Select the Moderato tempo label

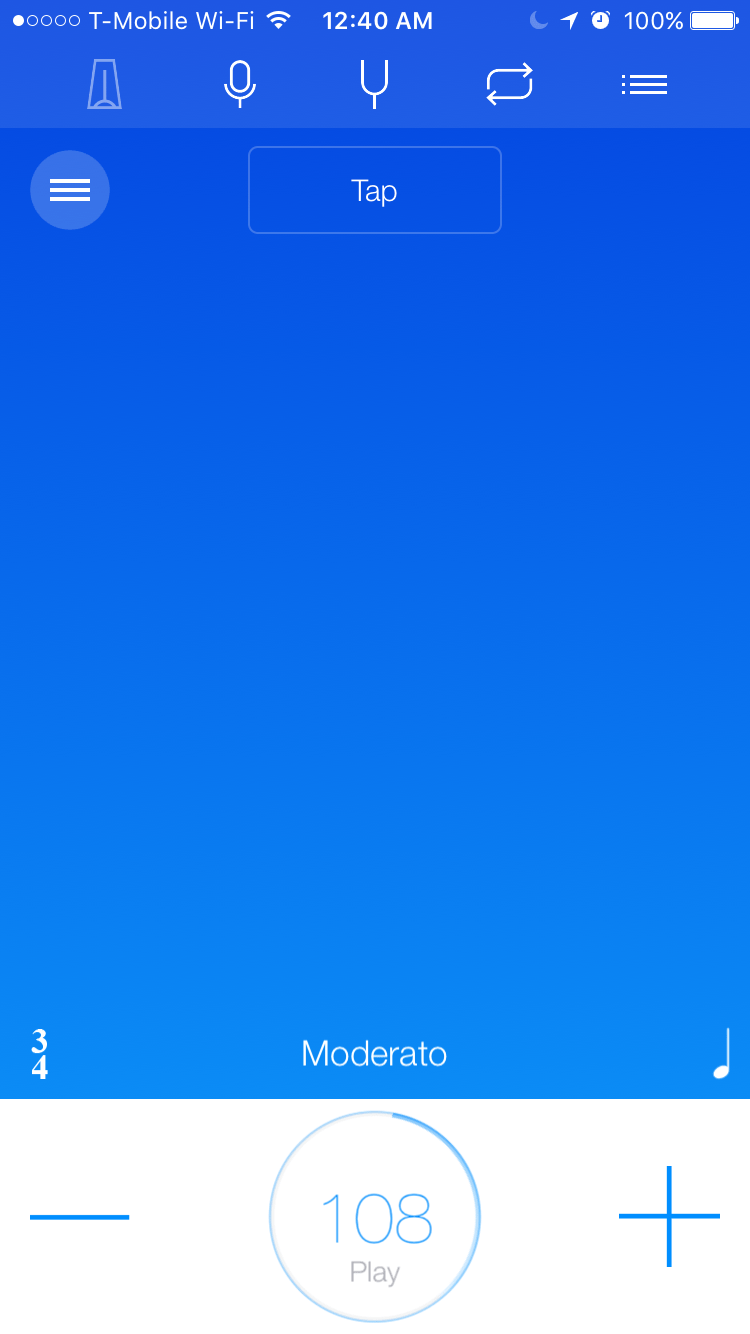374,1054
